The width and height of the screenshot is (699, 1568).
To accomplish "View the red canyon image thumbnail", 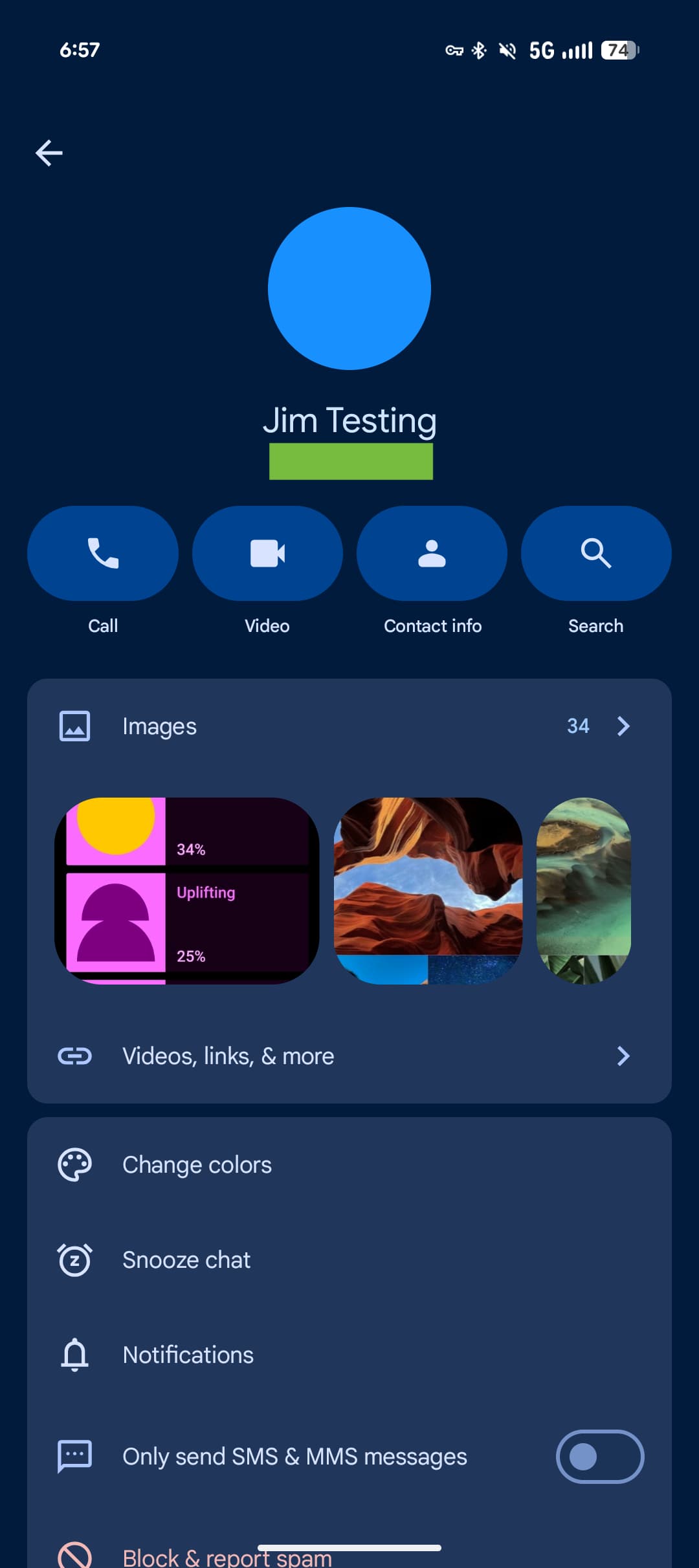I will 428,891.
